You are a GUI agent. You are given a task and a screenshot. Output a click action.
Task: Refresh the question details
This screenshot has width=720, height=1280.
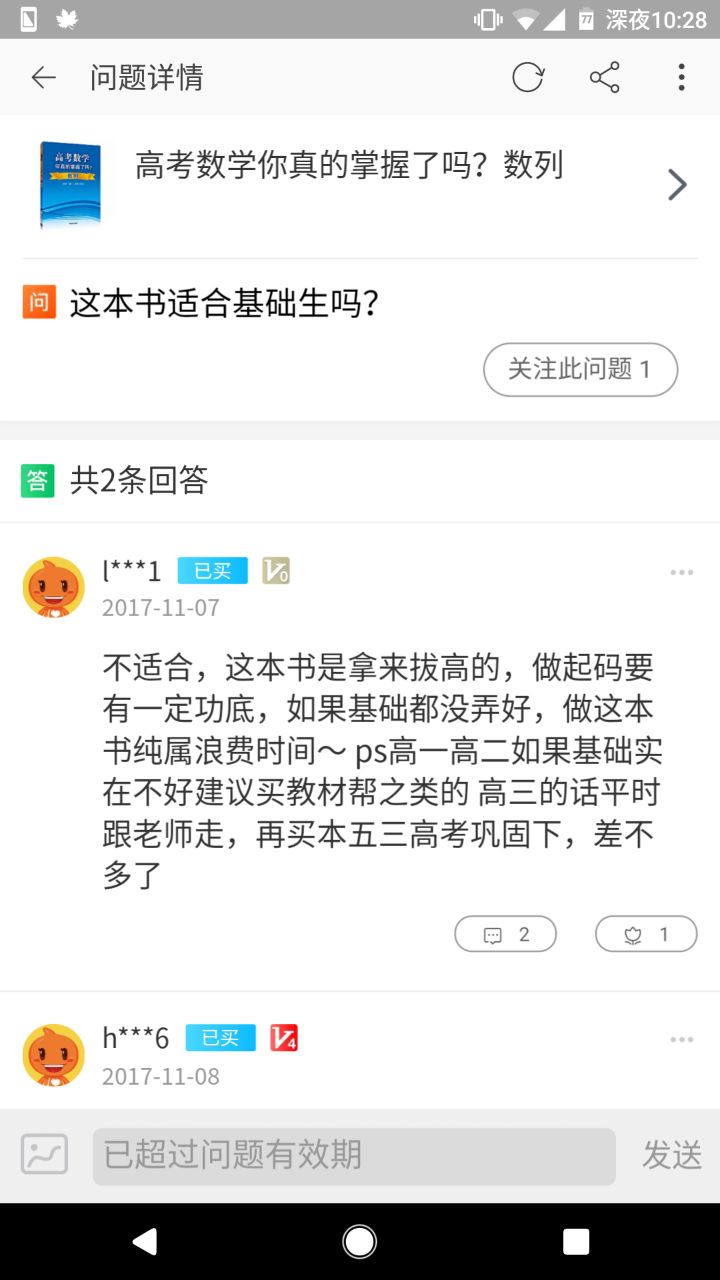coord(527,78)
